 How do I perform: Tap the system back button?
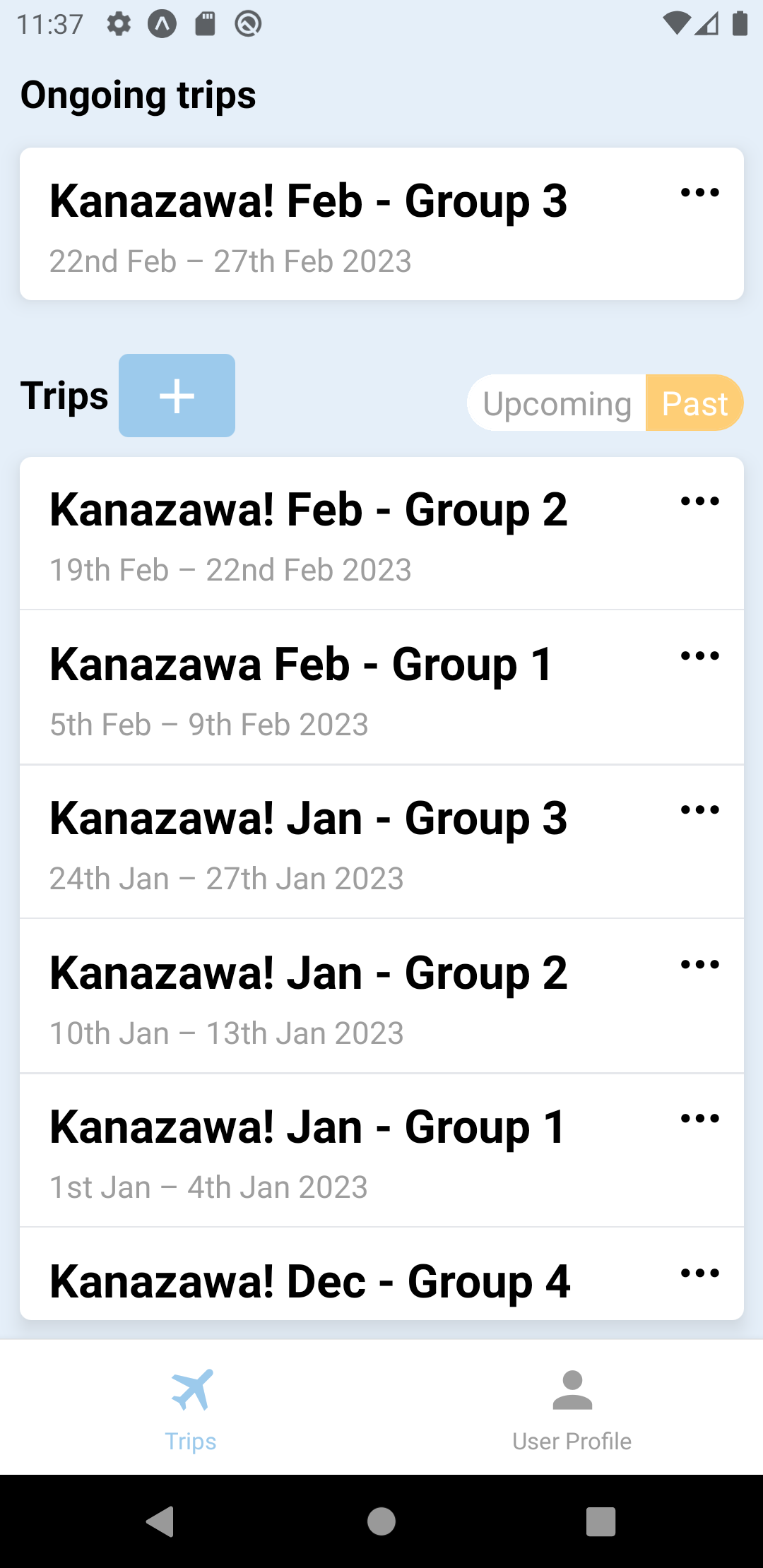tap(160, 1521)
